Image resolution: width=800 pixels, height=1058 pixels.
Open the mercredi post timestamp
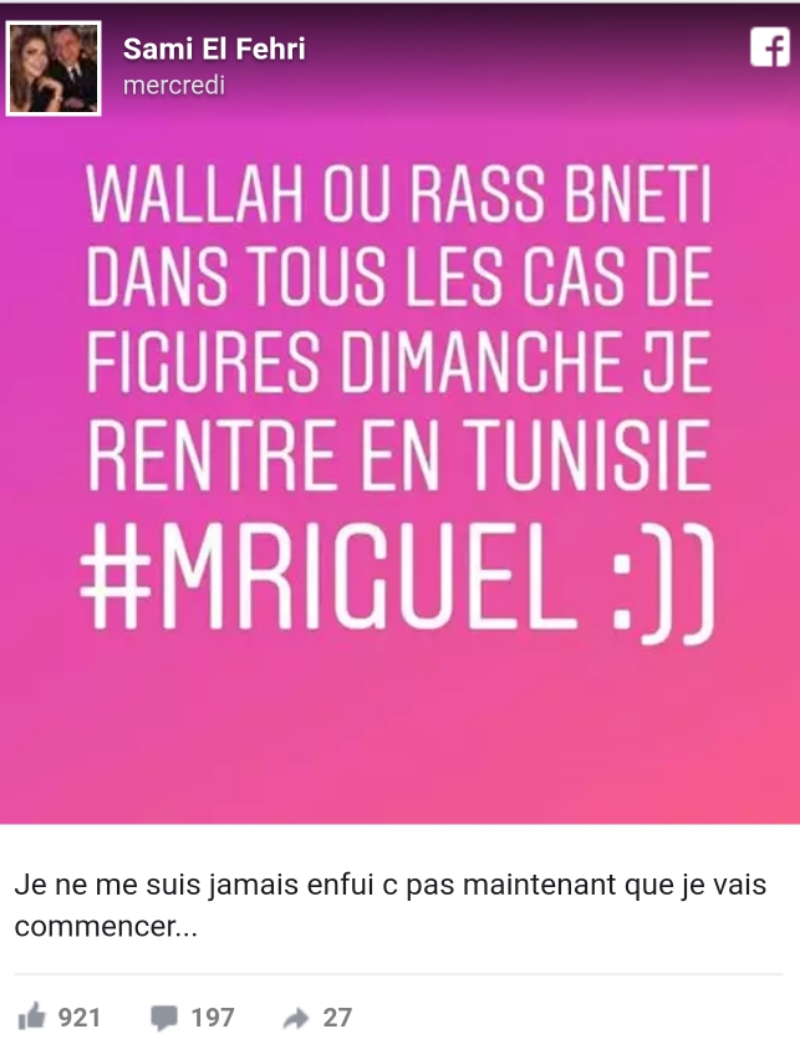(x=173, y=85)
